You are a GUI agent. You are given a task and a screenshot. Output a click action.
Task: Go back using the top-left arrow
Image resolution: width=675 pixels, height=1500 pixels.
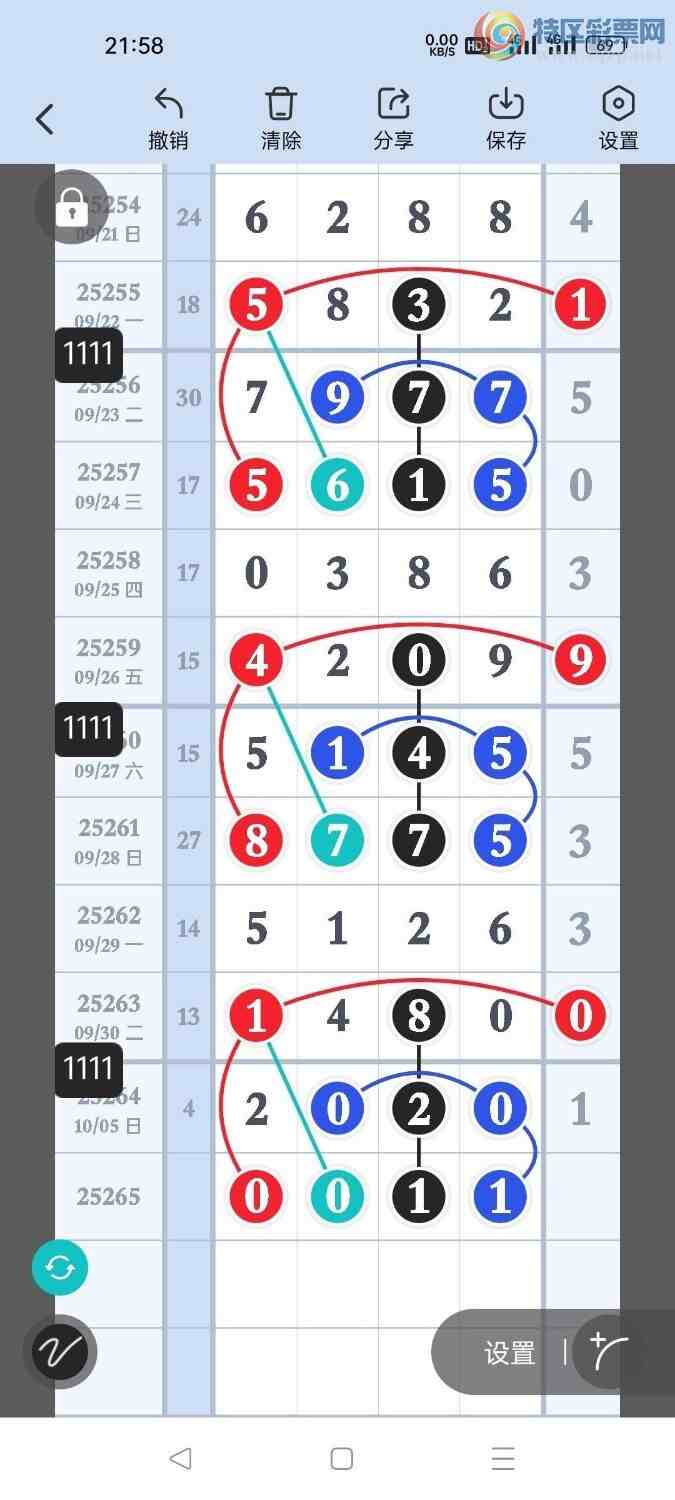pos(44,120)
